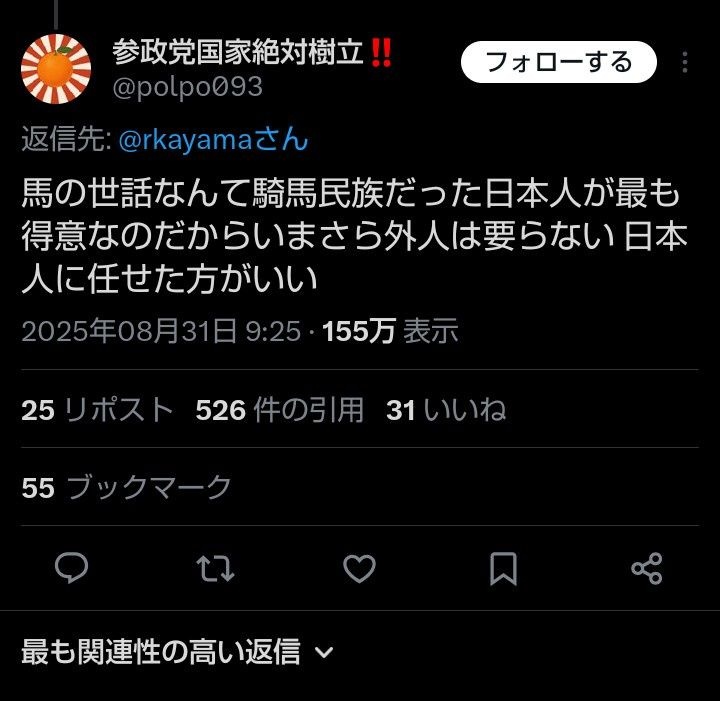Repost this tweet
This screenshot has height=701, width=720.
pos(215,569)
